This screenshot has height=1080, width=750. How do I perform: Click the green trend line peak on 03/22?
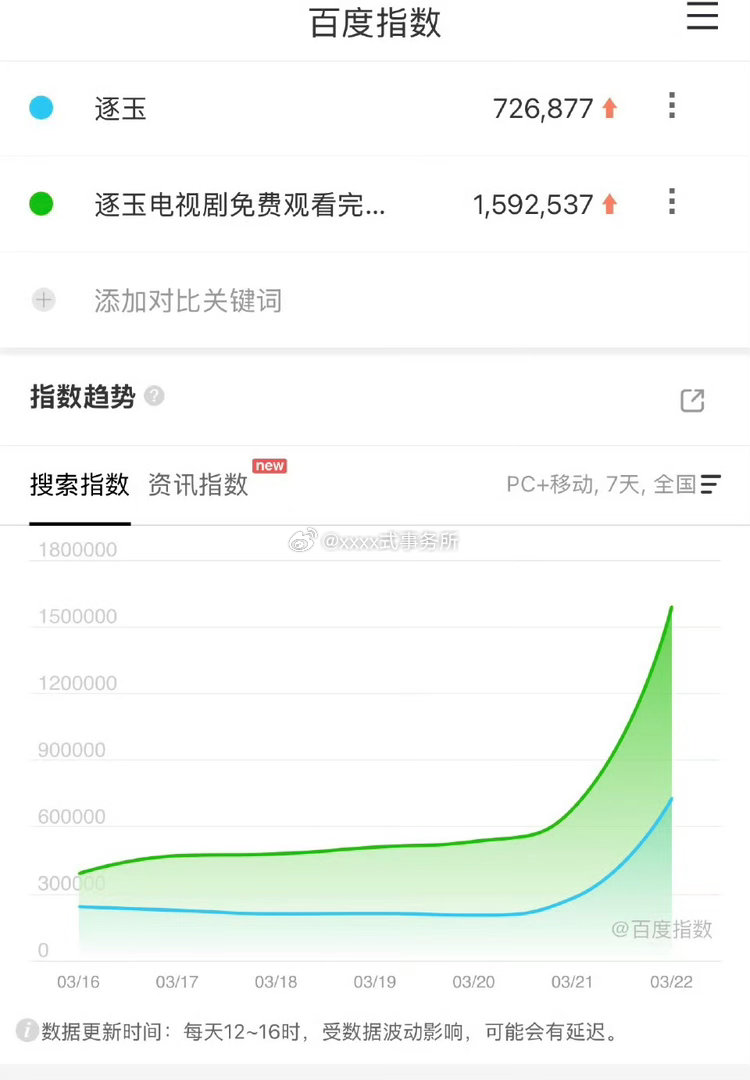pos(671,608)
